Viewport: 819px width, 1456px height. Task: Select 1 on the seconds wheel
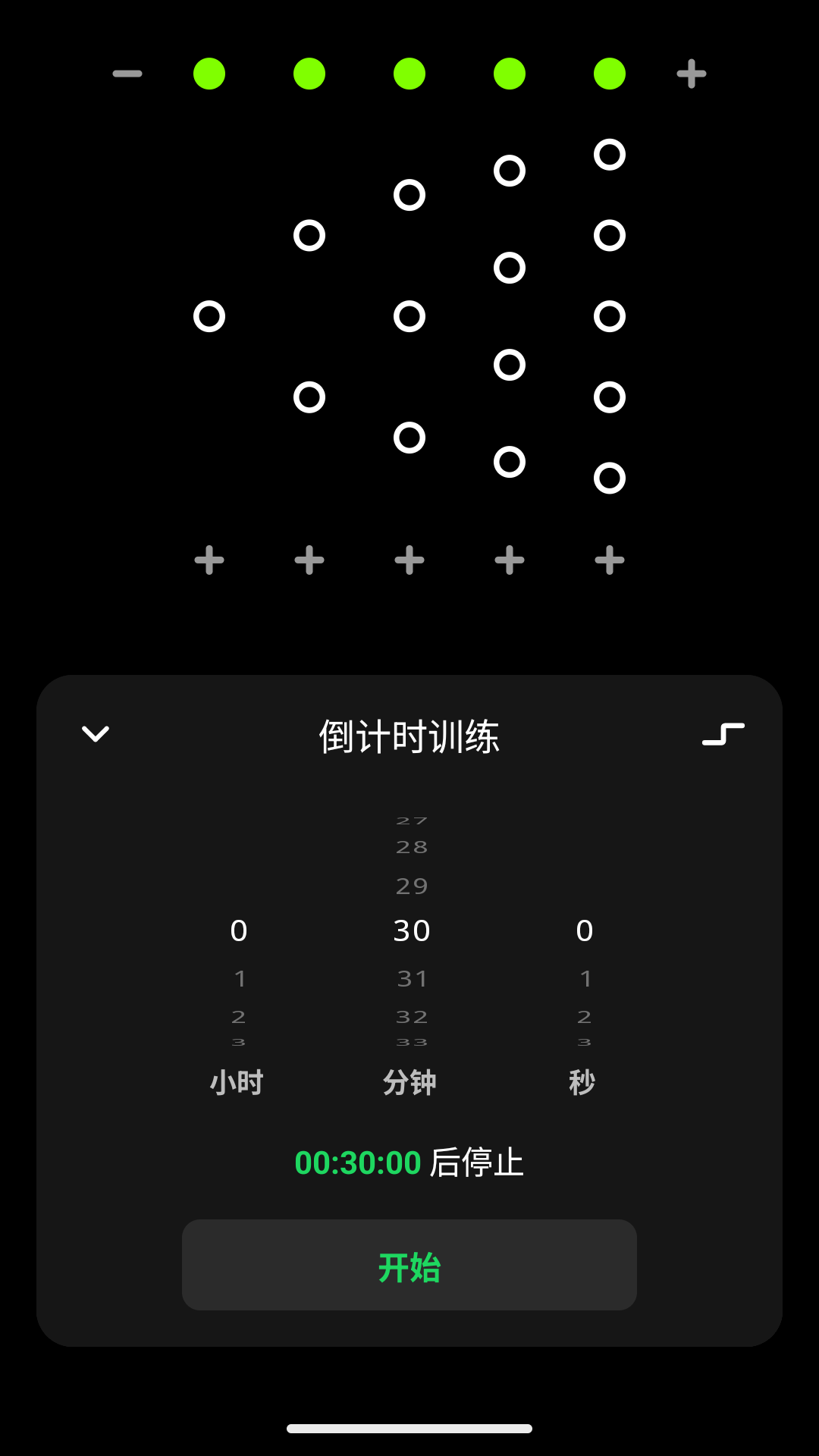pyautogui.click(x=585, y=977)
